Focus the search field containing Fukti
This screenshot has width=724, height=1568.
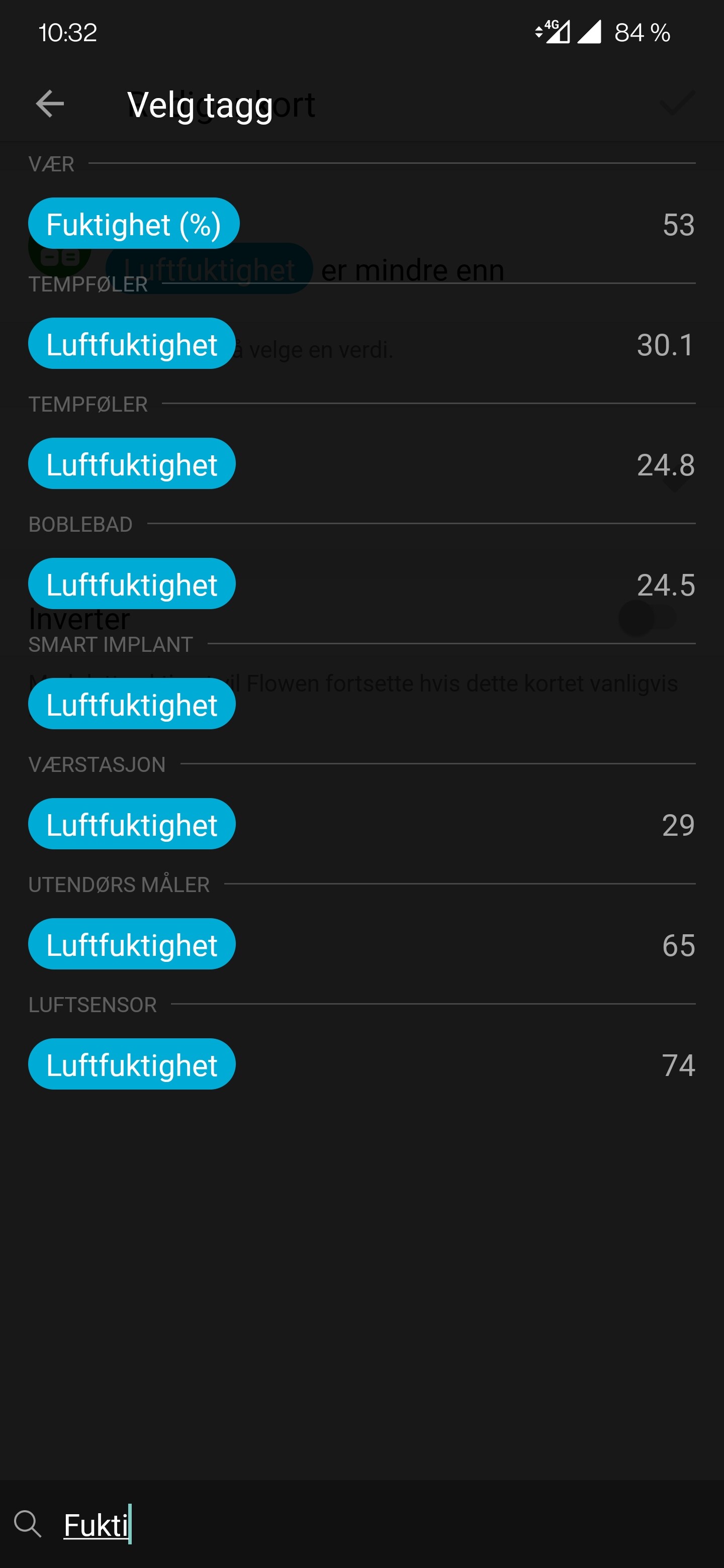pyautogui.click(x=366, y=1524)
